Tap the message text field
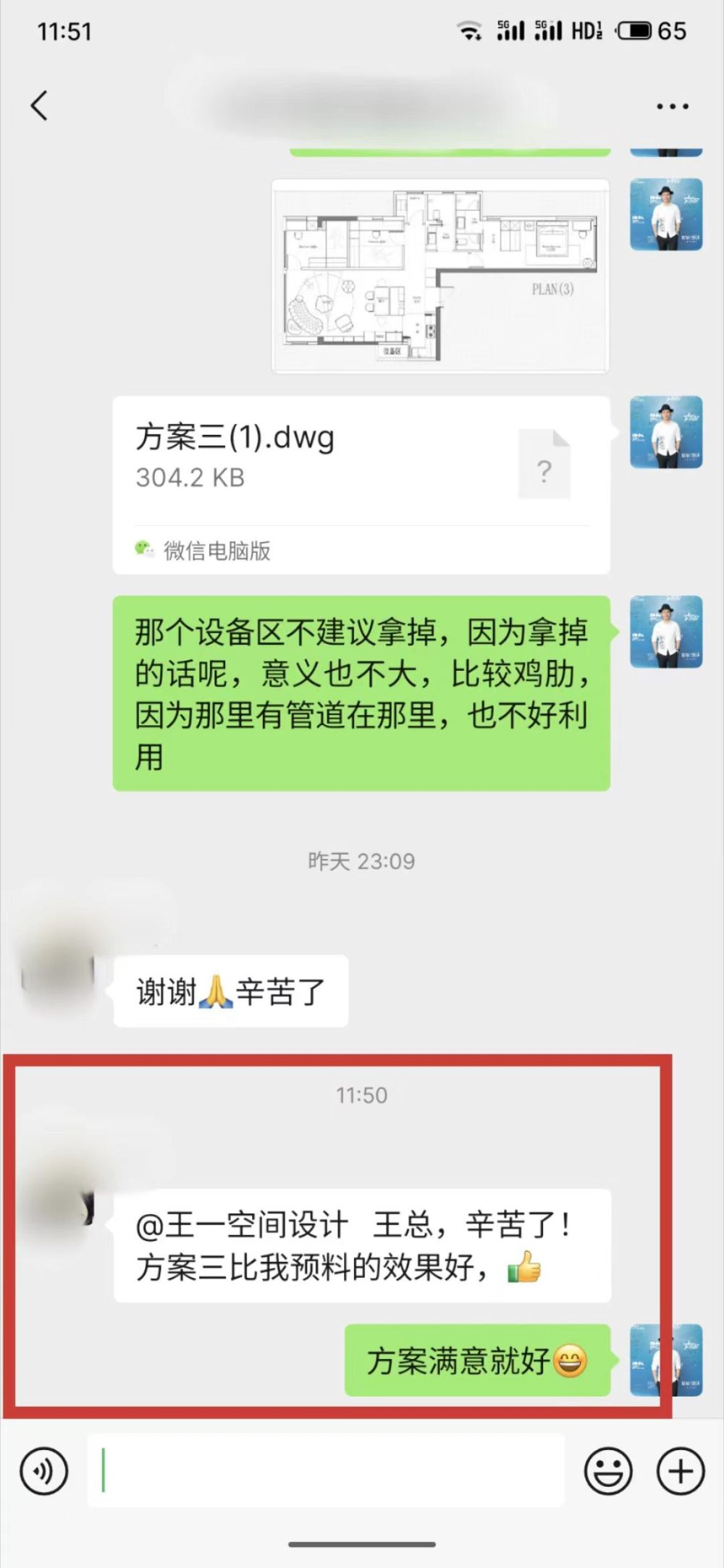Screen dimensions: 724x1568 (326, 1471)
